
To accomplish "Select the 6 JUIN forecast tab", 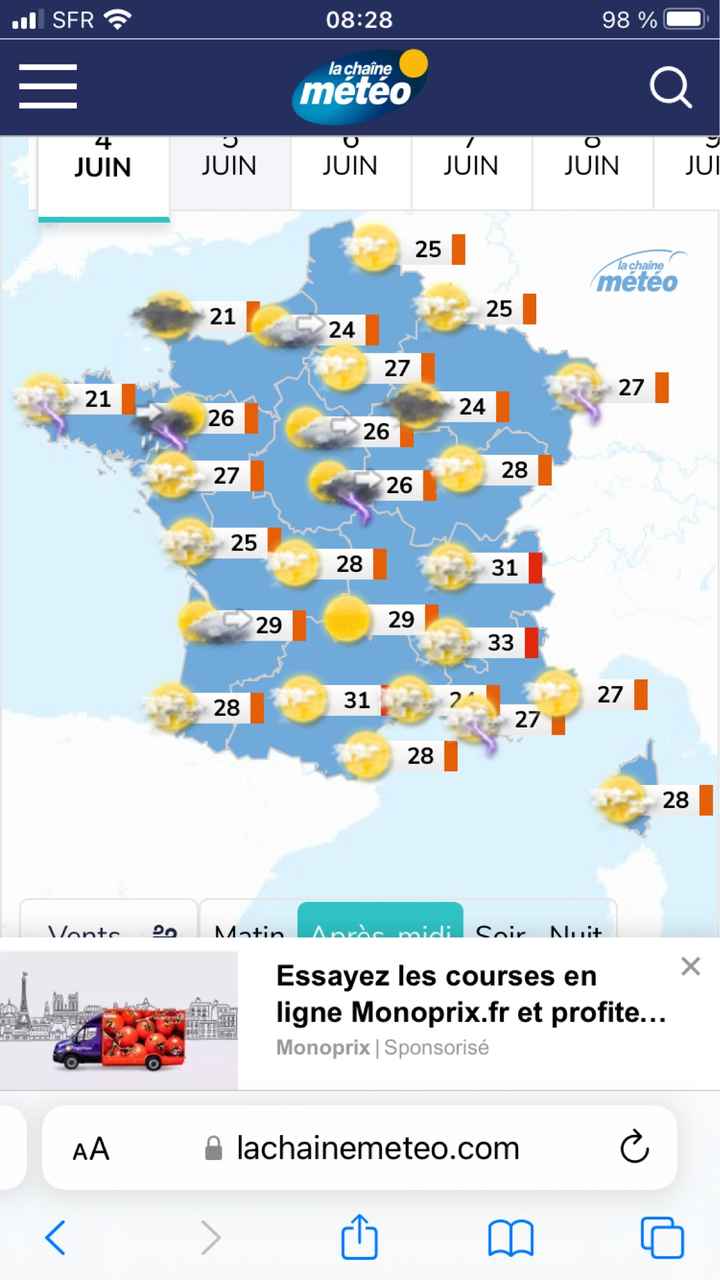I will pos(349,165).
